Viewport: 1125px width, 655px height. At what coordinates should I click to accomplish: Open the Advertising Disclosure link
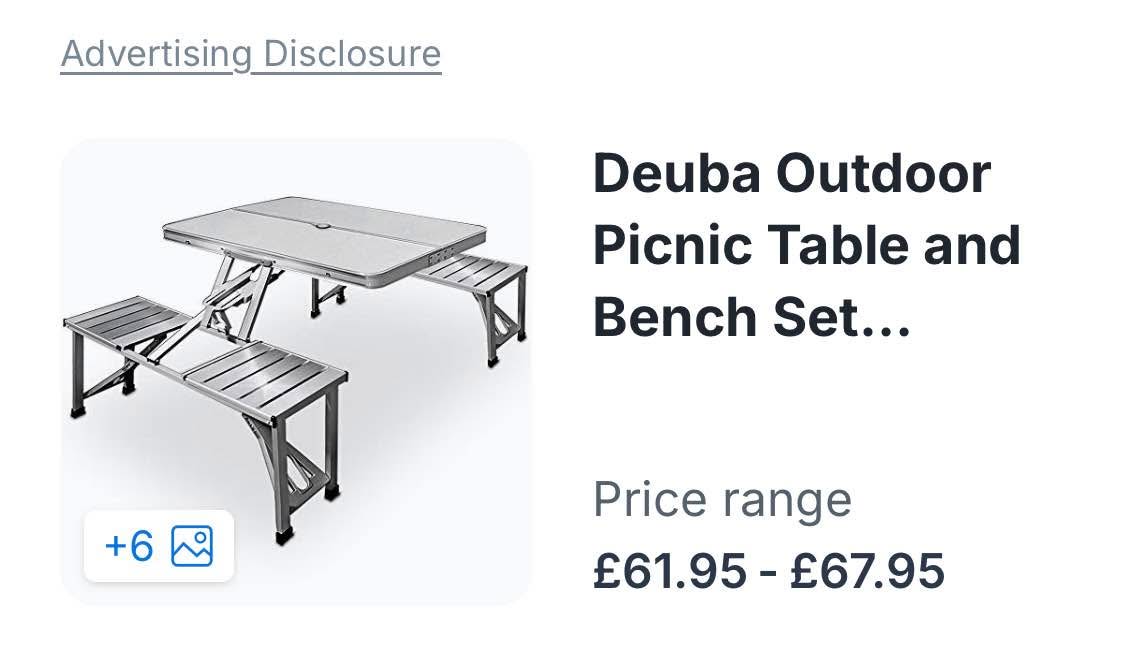tap(250, 54)
